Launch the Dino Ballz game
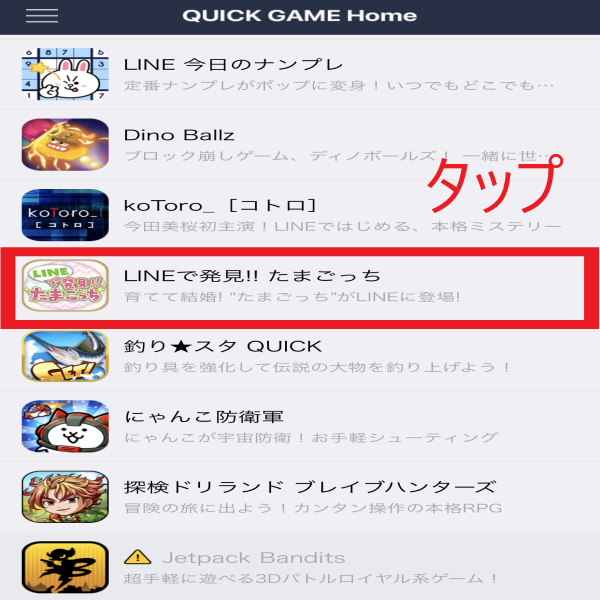This screenshot has width=600, height=600. [300, 145]
